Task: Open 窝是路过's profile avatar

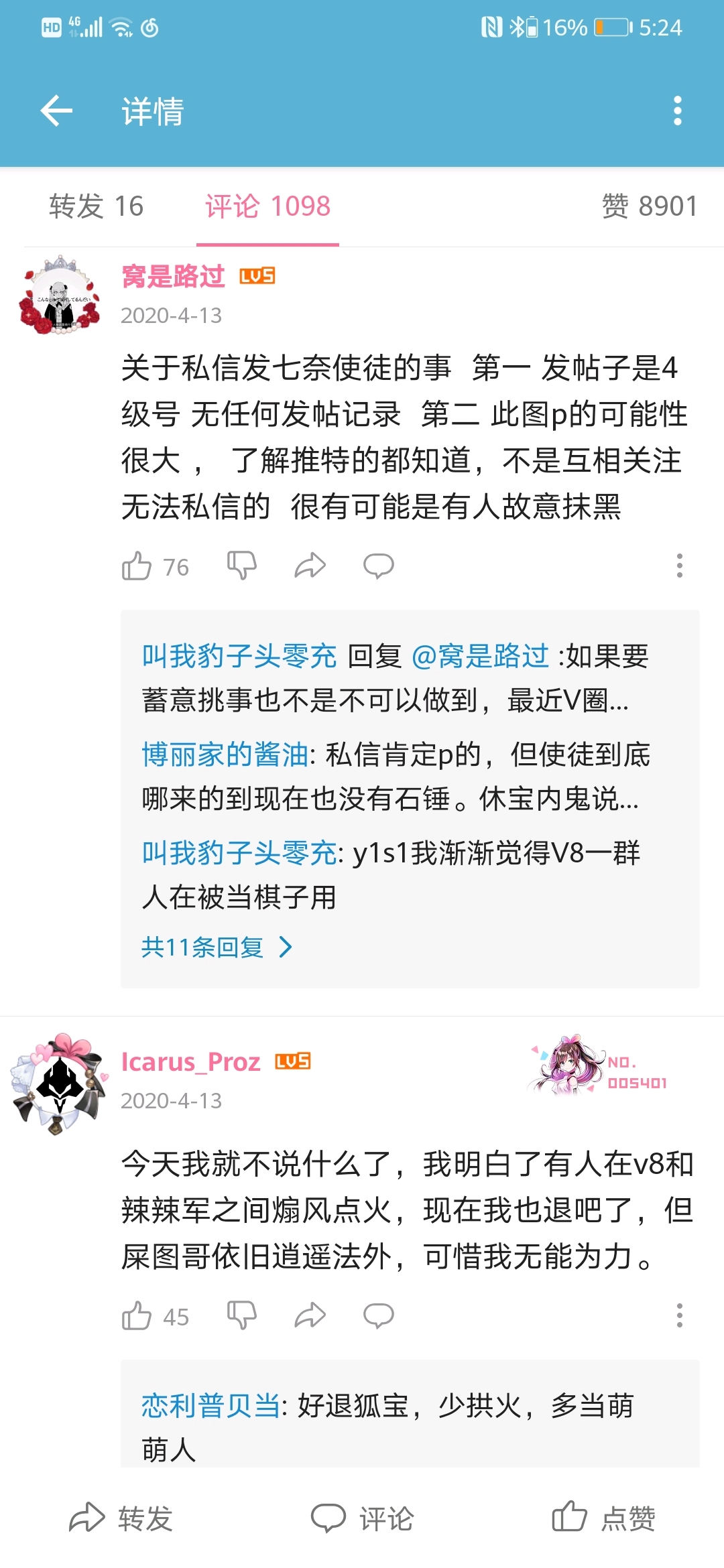Action: [60, 296]
